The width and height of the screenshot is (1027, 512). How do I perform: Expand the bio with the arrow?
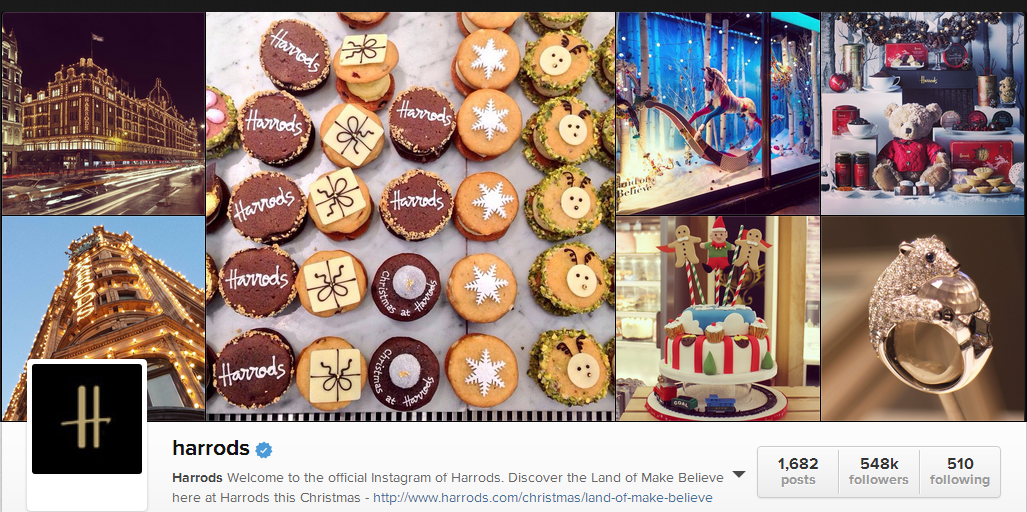(739, 475)
